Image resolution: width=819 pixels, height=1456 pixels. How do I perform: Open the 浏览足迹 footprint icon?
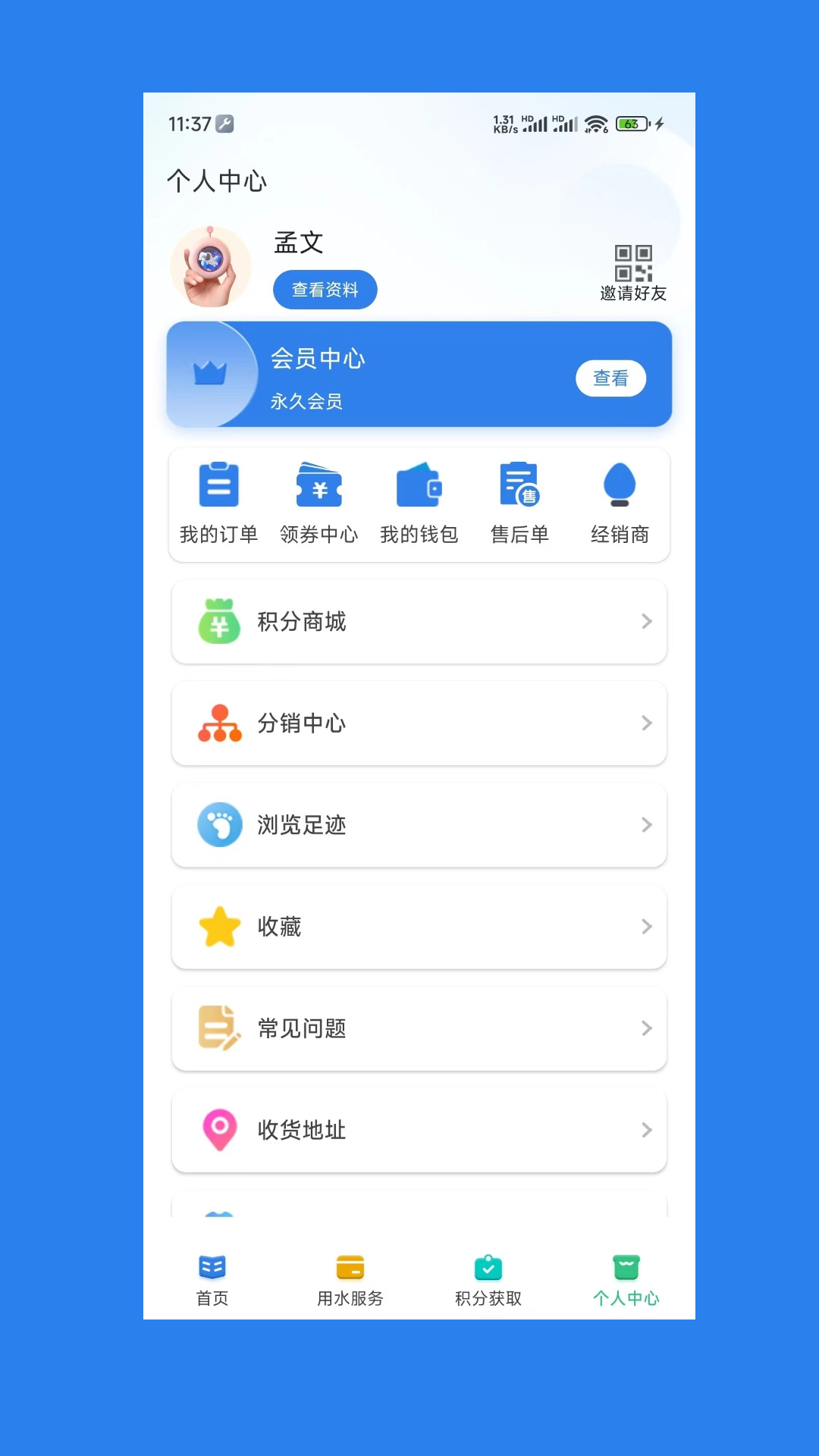[219, 825]
